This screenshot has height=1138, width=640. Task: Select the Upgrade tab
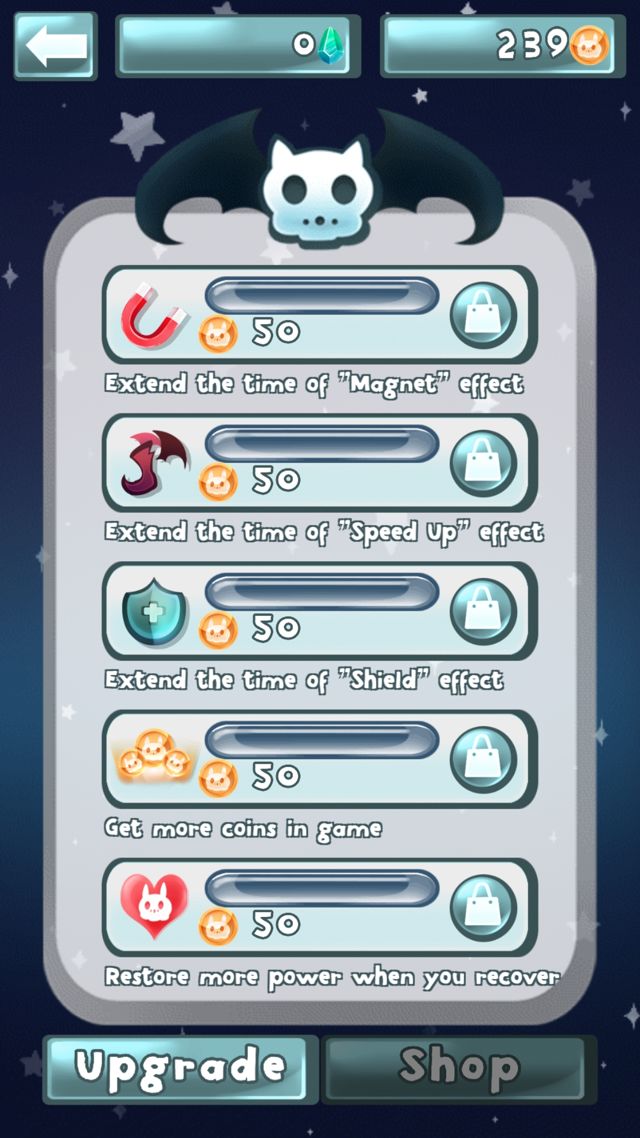click(180, 1069)
